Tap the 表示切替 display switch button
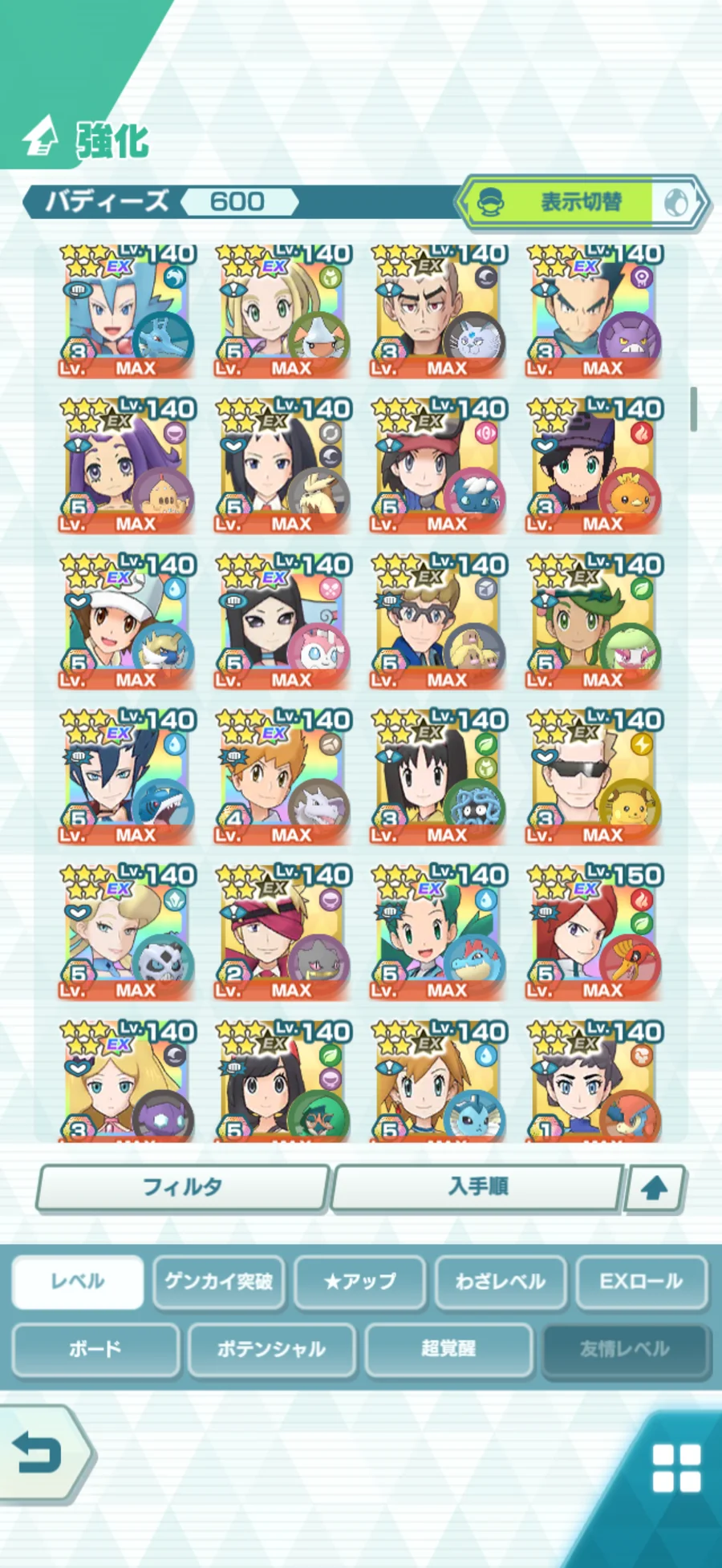The height and width of the screenshot is (1568, 722). [x=582, y=202]
